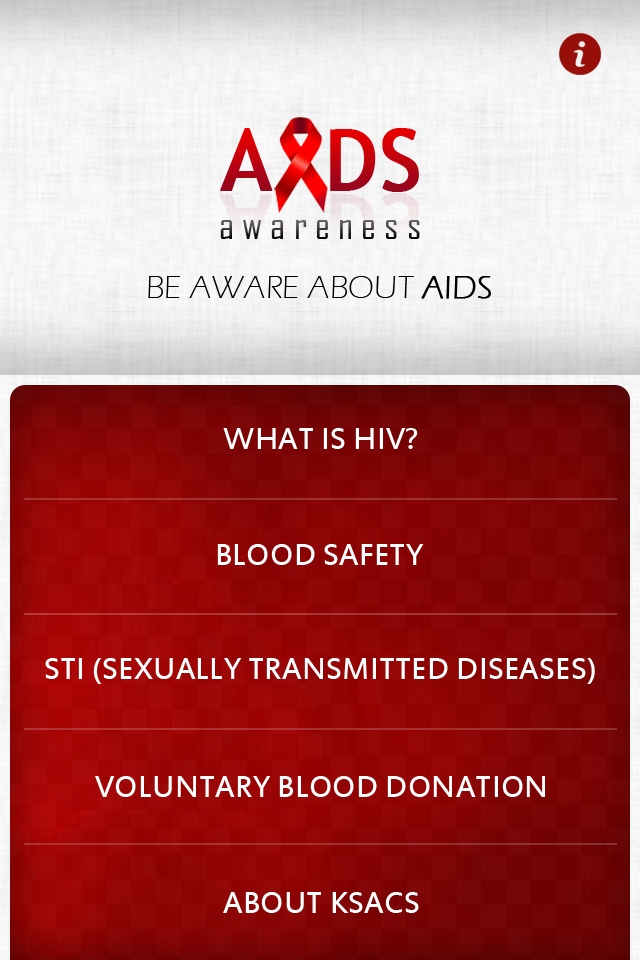Go to About KSACS
The image size is (640, 960).
point(320,902)
